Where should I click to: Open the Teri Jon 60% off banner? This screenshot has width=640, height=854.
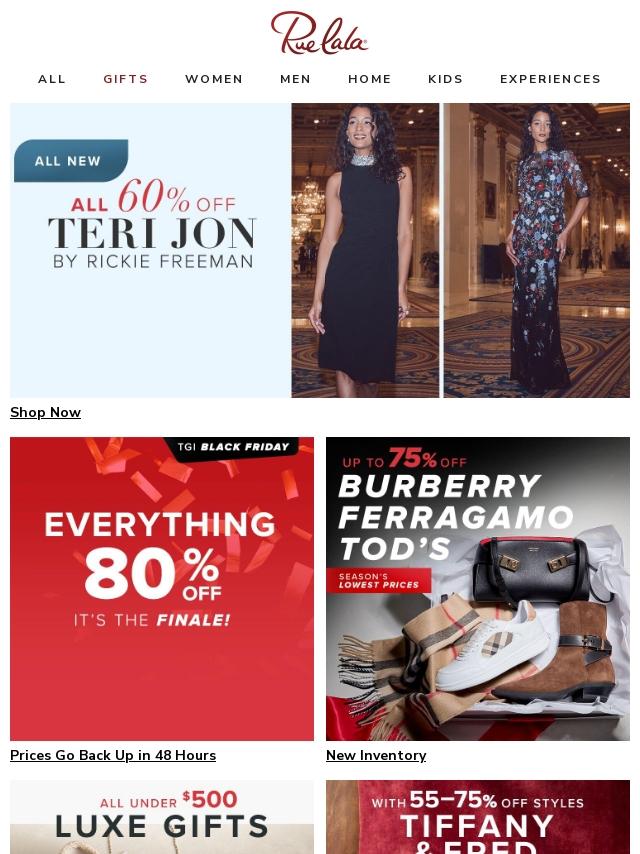320,250
